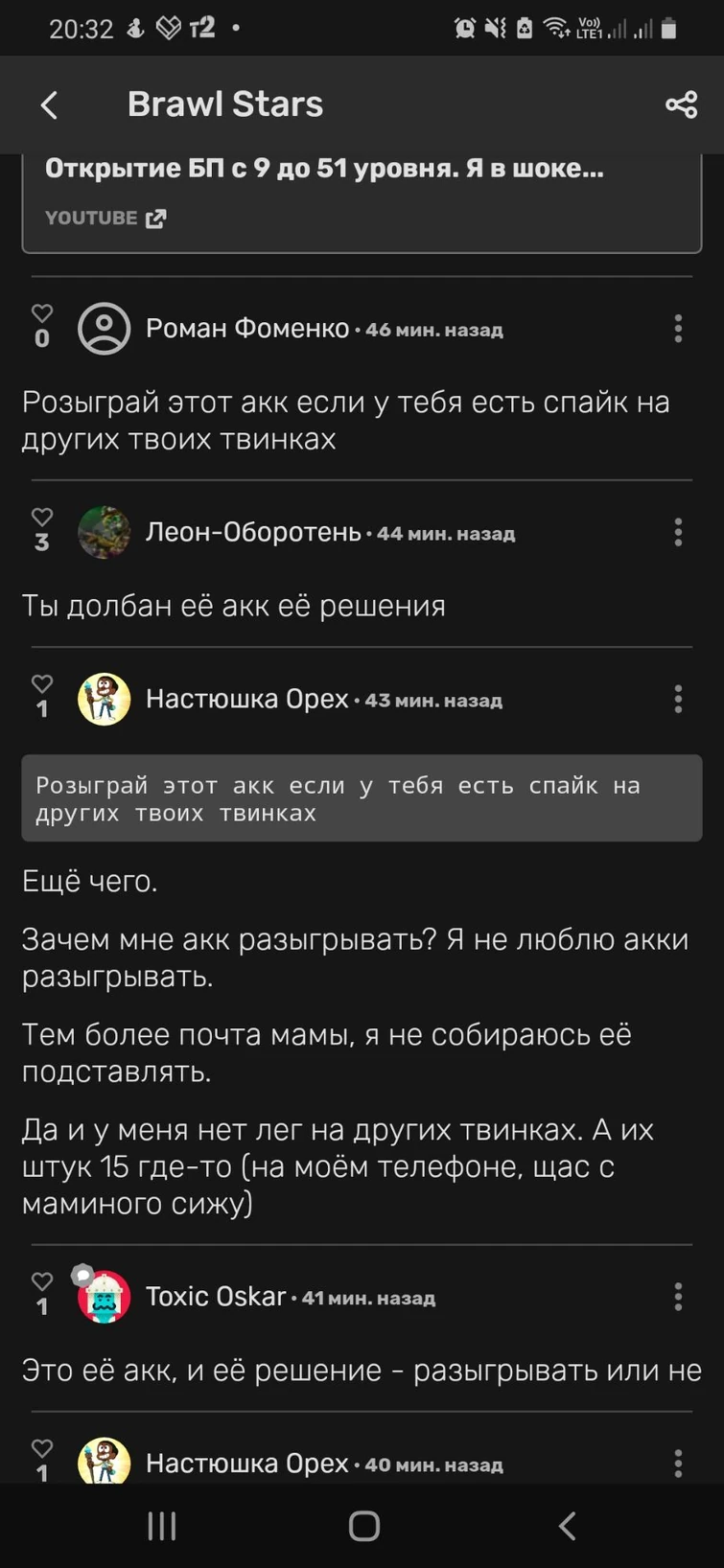Like Toxic Oskar's comment
Image resolution: width=724 pixels, height=1568 pixels.
42,1281
